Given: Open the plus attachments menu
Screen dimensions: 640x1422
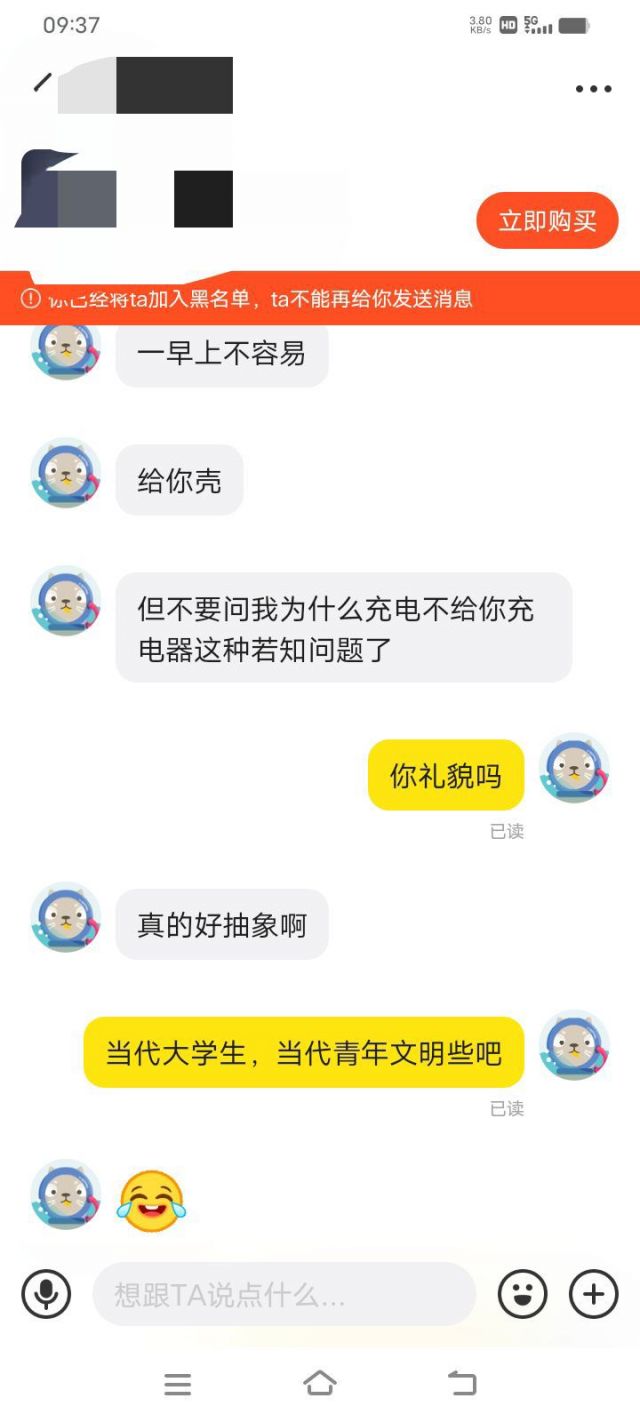Looking at the screenshot, I should (x=594, y=1295).
